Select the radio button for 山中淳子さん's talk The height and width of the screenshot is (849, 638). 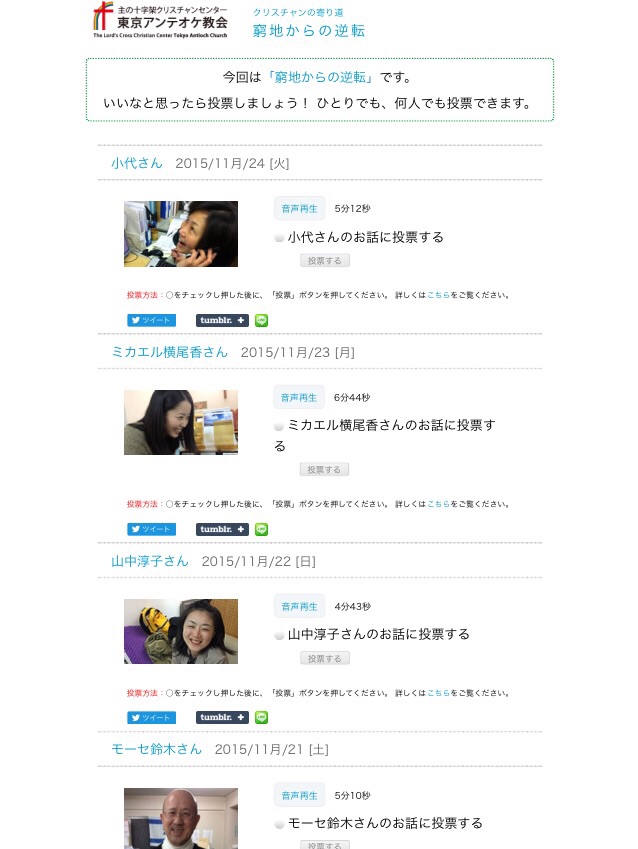tap(280, 636)
